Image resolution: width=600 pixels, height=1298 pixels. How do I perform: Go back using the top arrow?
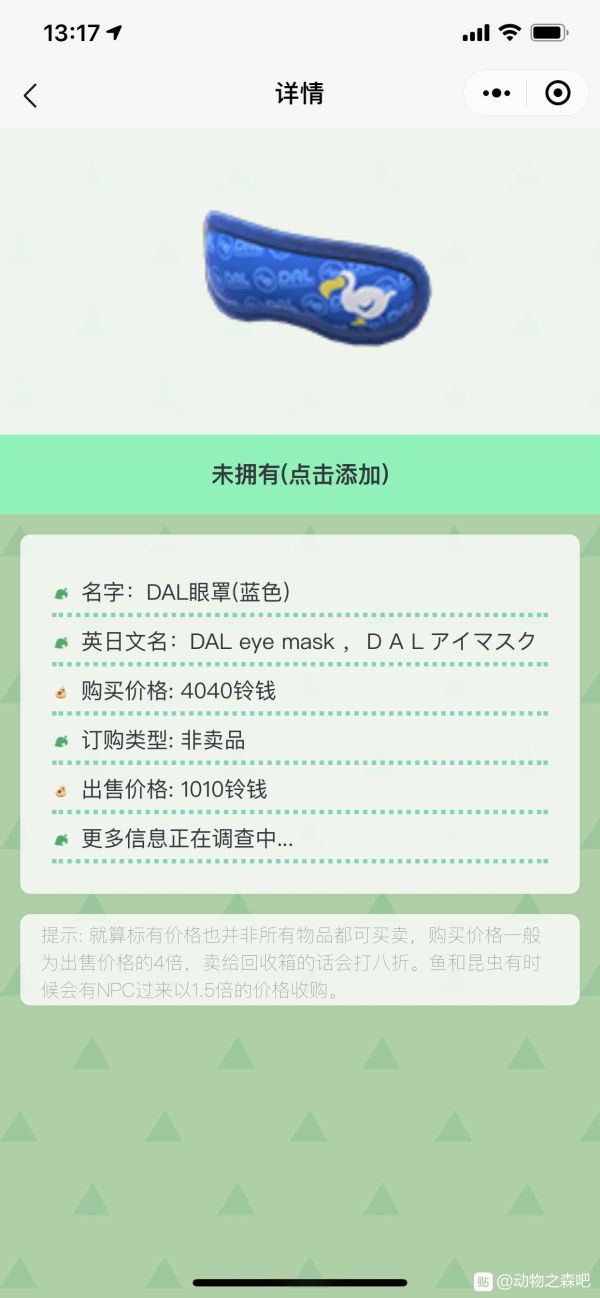[x=30, y=95]
